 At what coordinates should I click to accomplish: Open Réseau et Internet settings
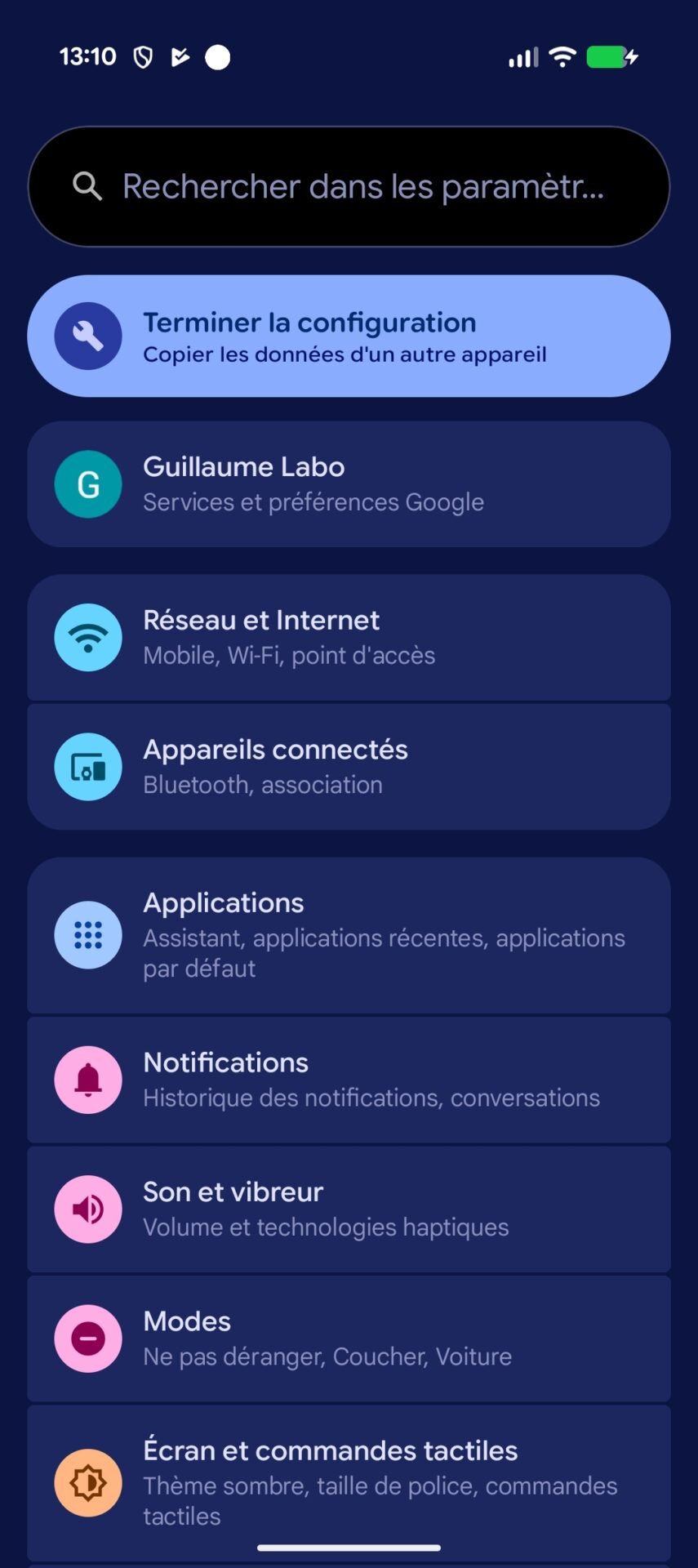tap(349, 637)
